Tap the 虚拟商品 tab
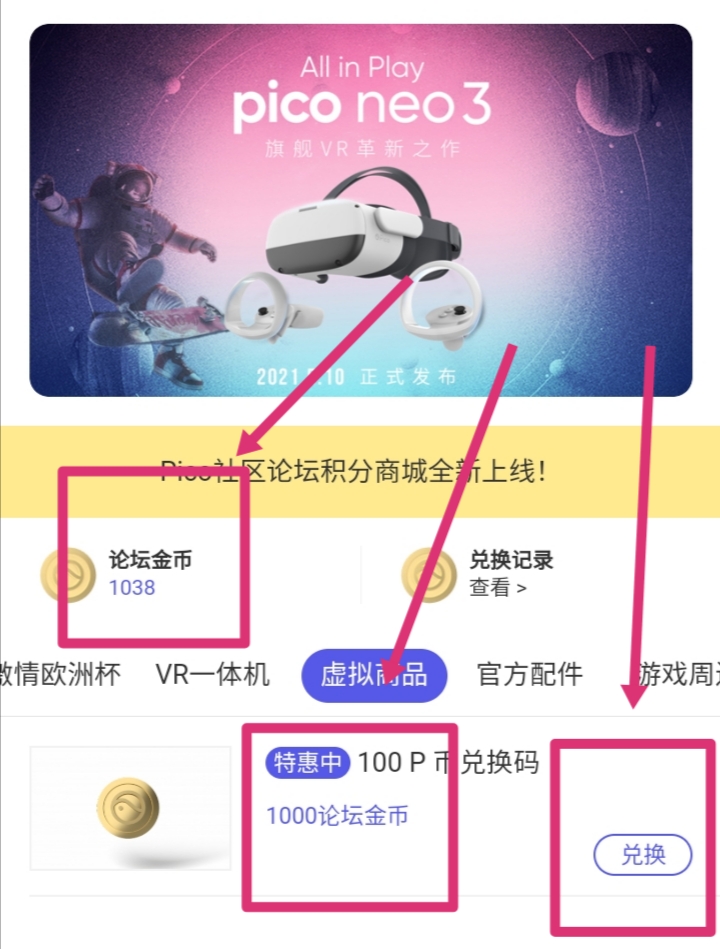720x949 pixels. (x=373, y=674)
